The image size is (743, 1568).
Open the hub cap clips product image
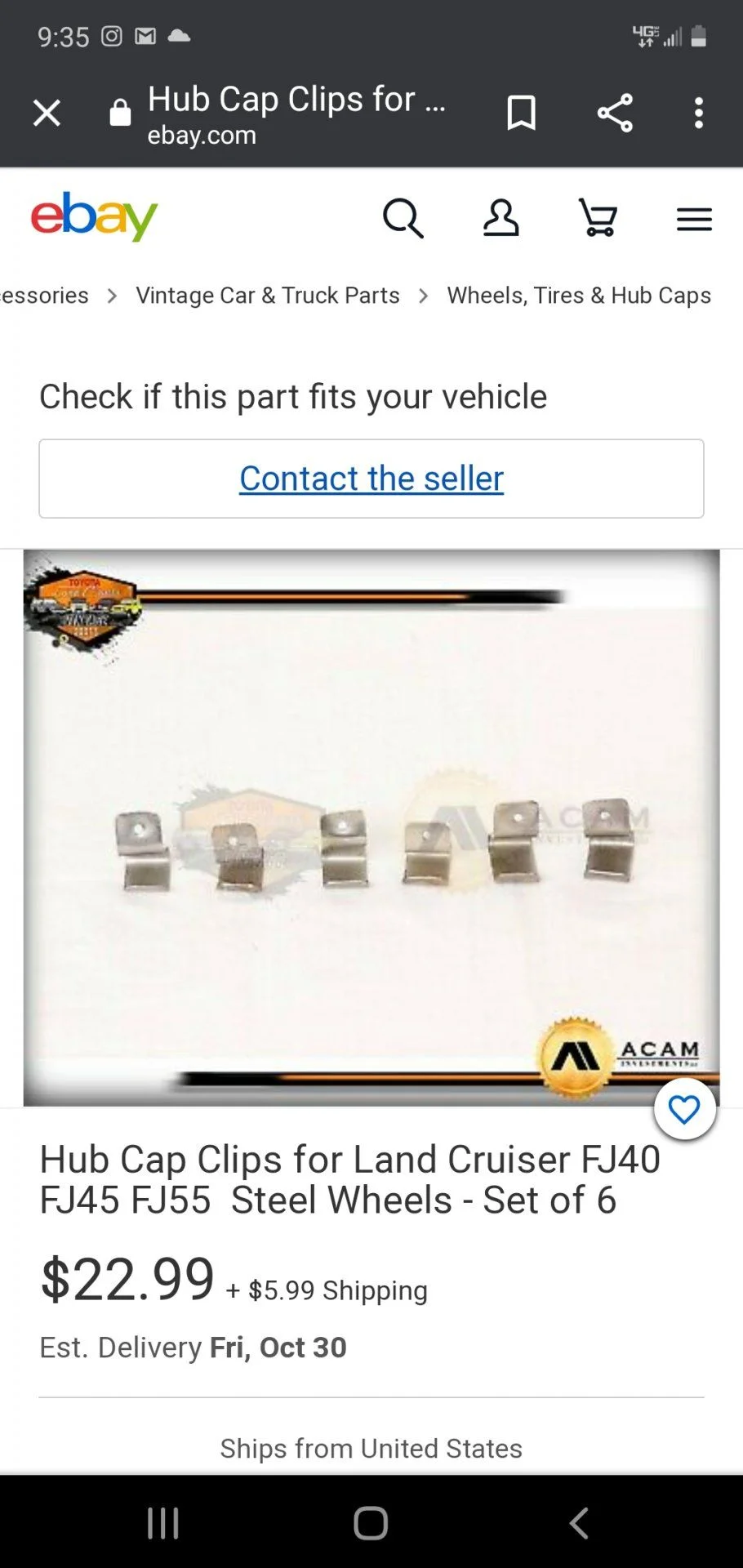pyautogui.click(x=371, y=827)
